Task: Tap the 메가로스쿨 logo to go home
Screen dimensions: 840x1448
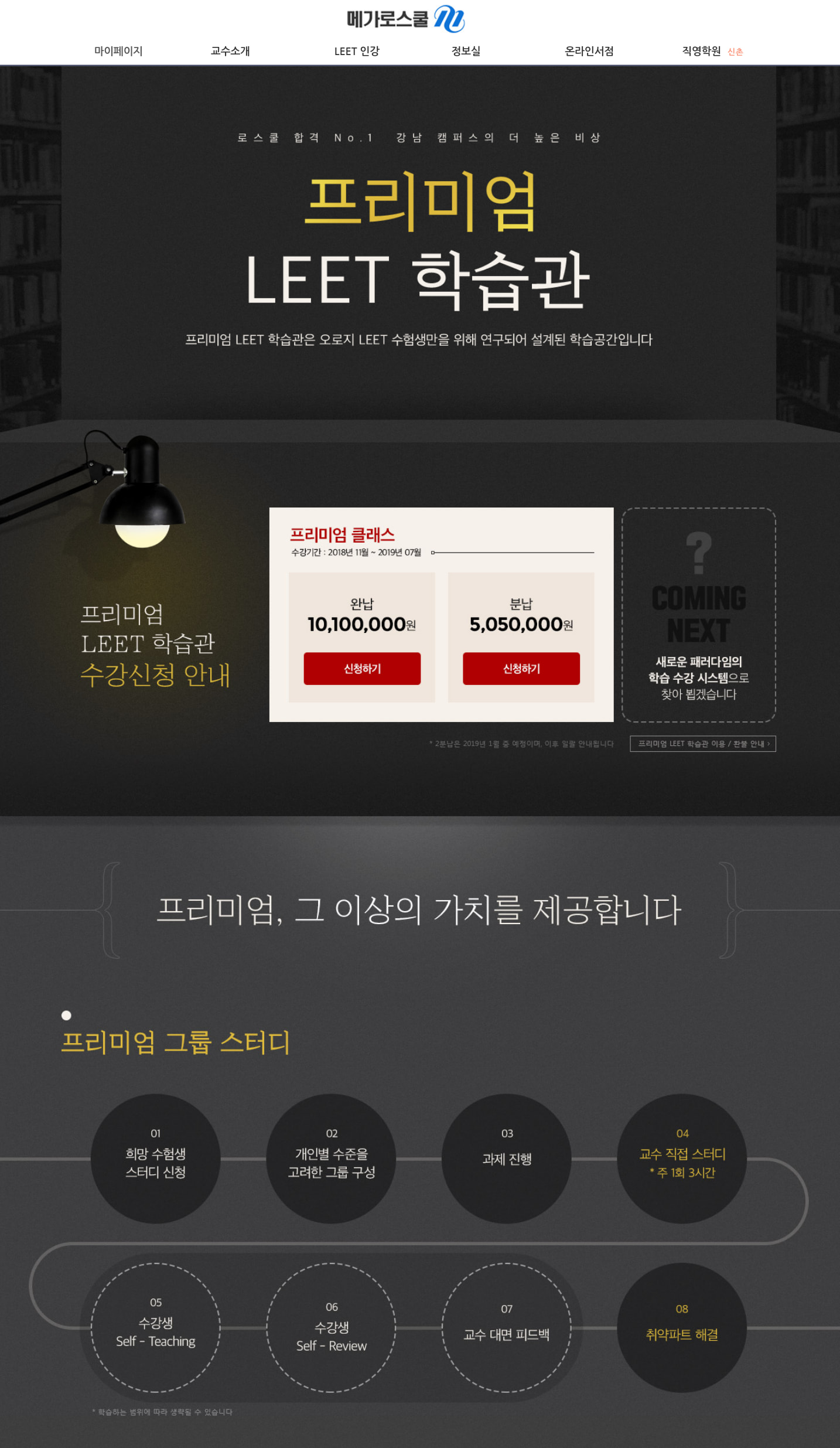Action: coord(405,19)
